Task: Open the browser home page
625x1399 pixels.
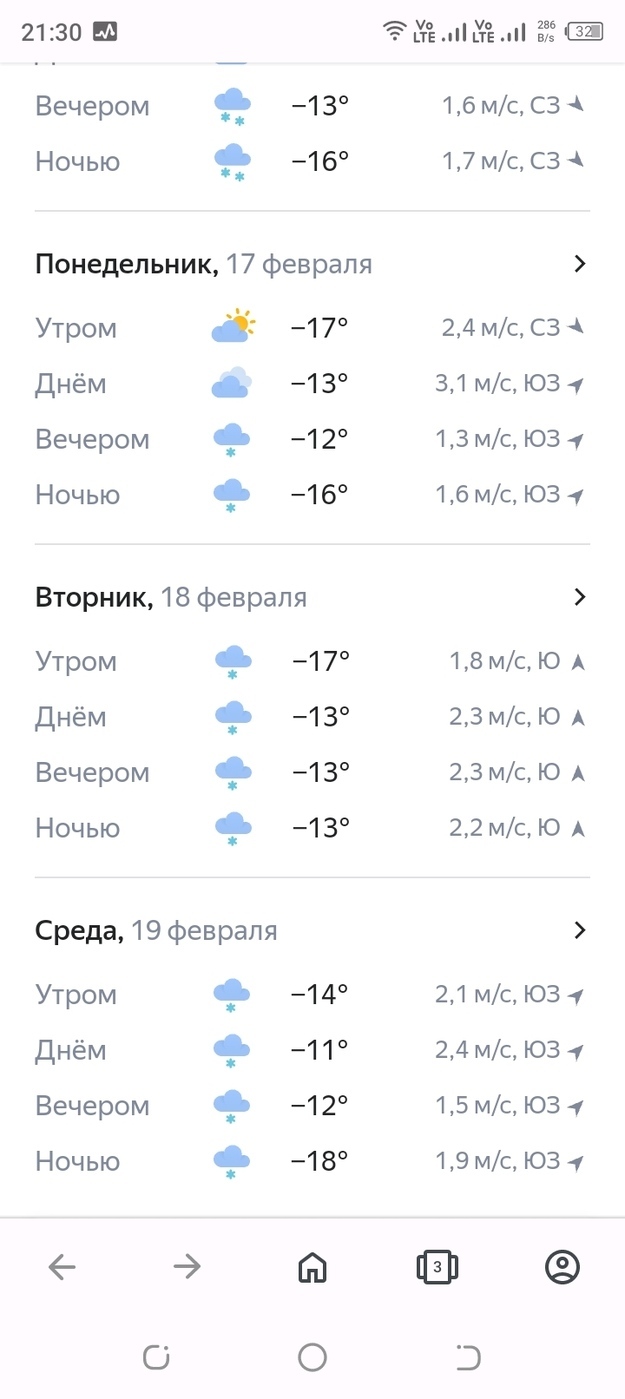Action: (x=312, y=1267)
